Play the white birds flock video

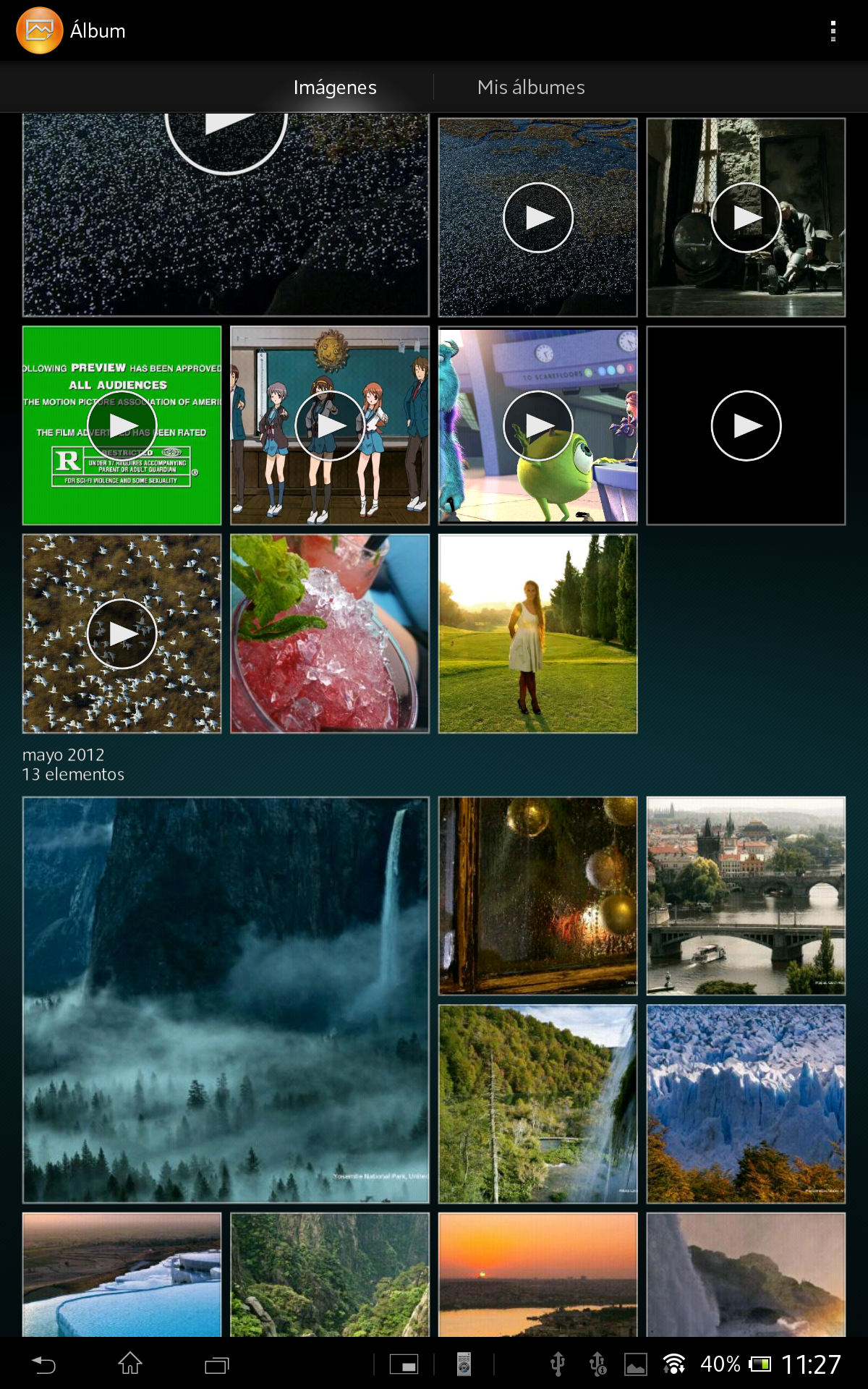(122, 634)
